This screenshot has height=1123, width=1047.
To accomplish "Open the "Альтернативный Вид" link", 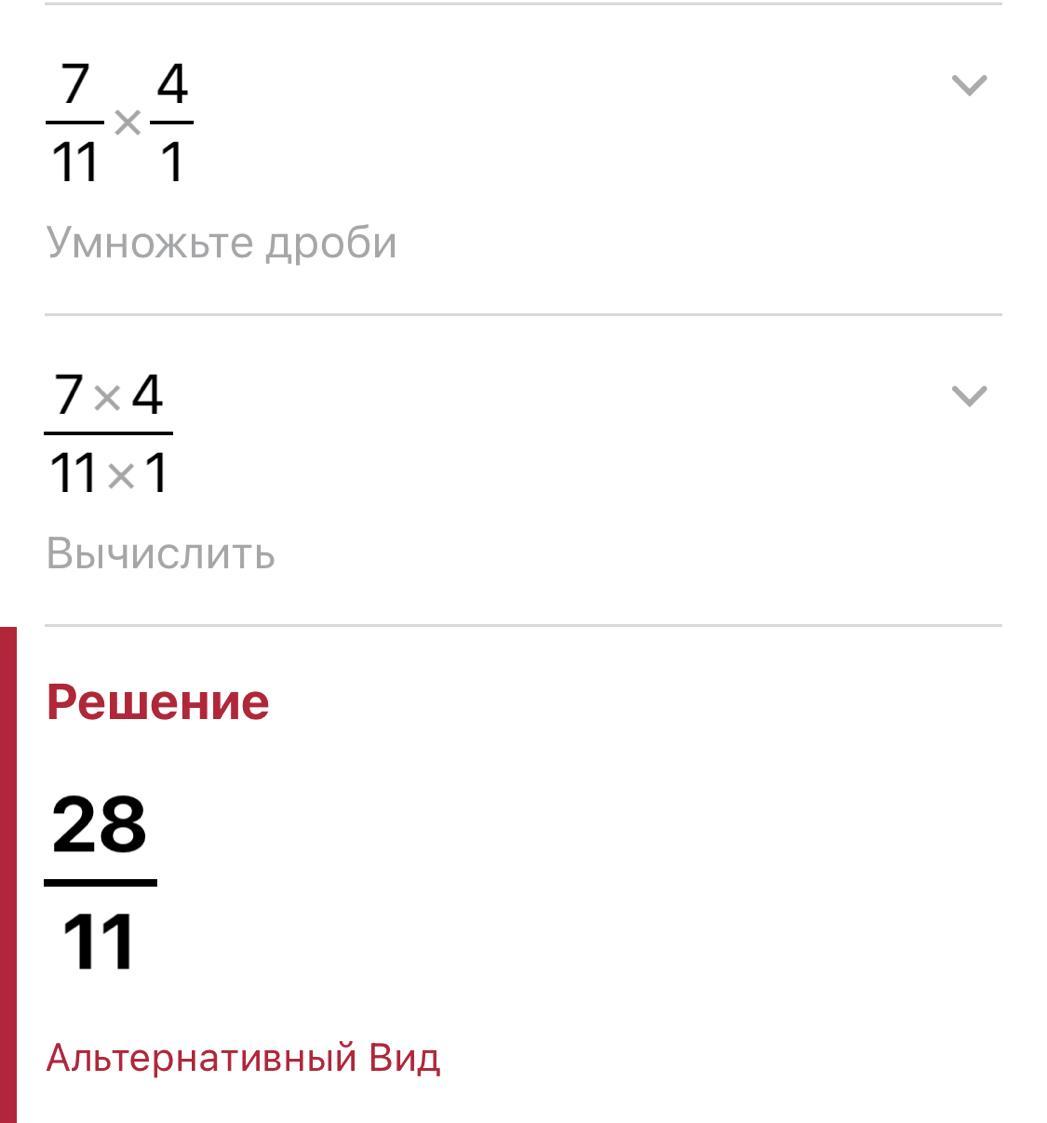I will [243, 1058].
